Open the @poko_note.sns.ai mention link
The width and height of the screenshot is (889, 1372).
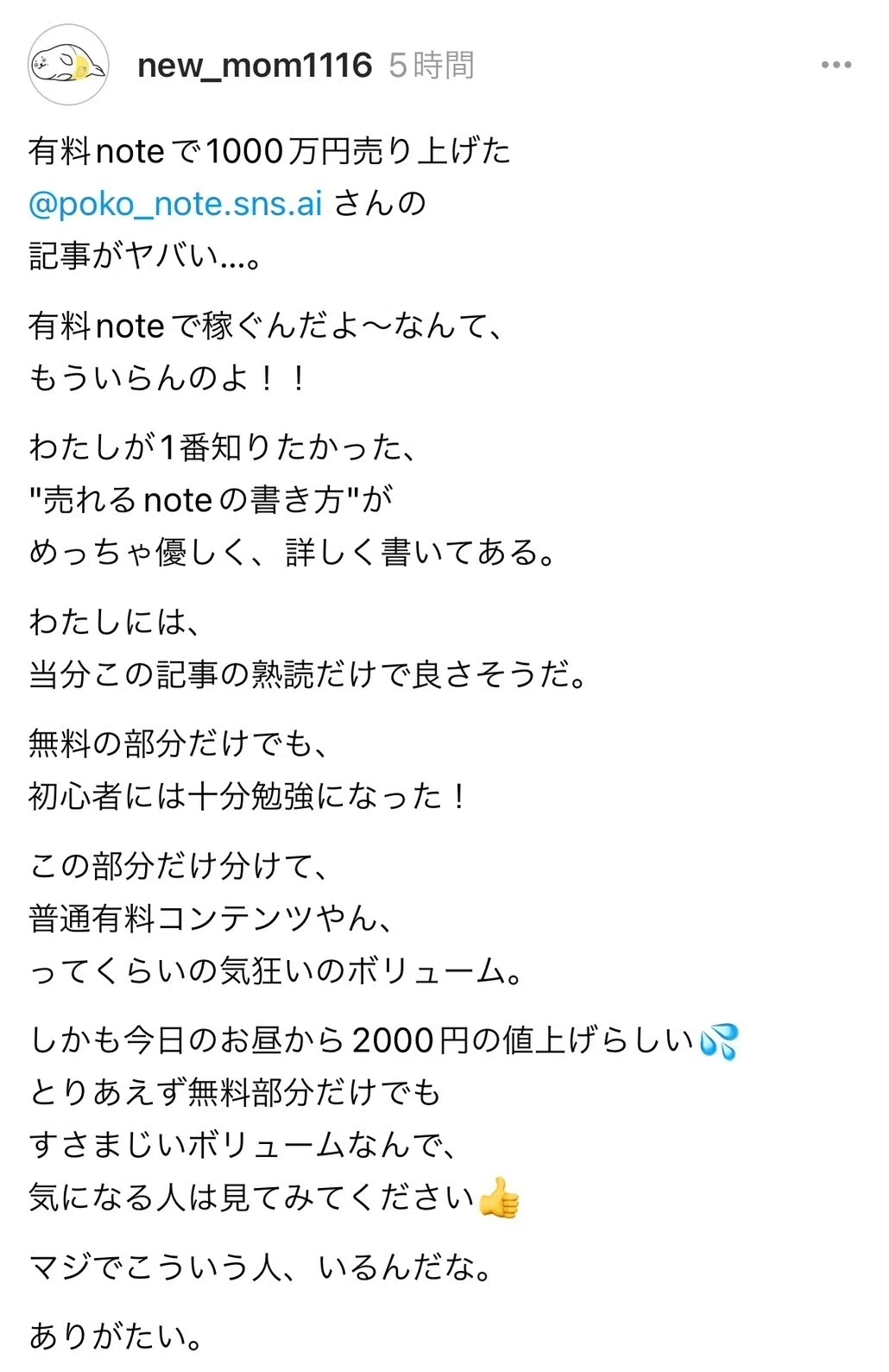175,204
